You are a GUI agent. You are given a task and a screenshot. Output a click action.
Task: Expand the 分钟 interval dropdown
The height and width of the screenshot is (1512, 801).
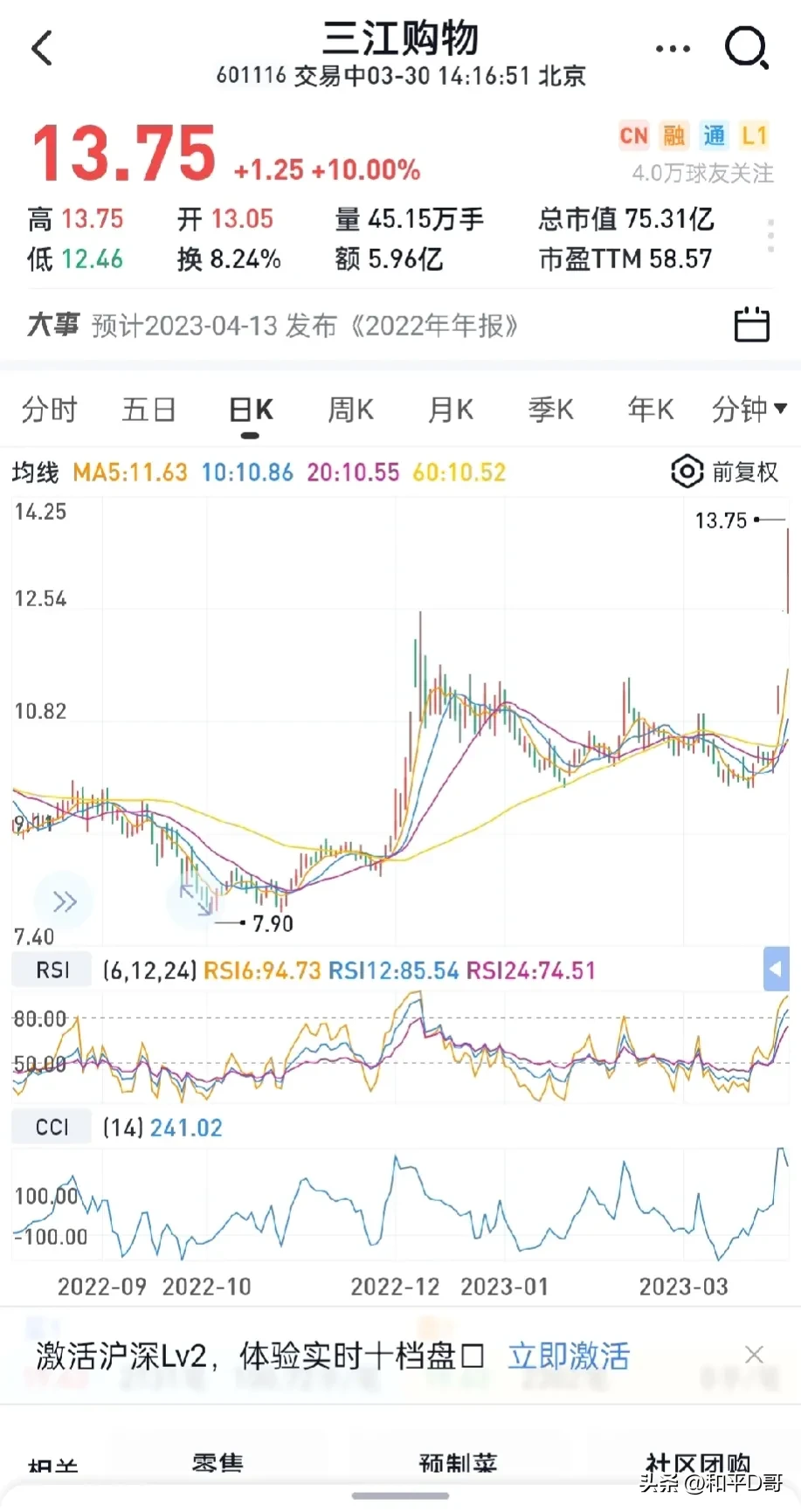tap(749, 409)
